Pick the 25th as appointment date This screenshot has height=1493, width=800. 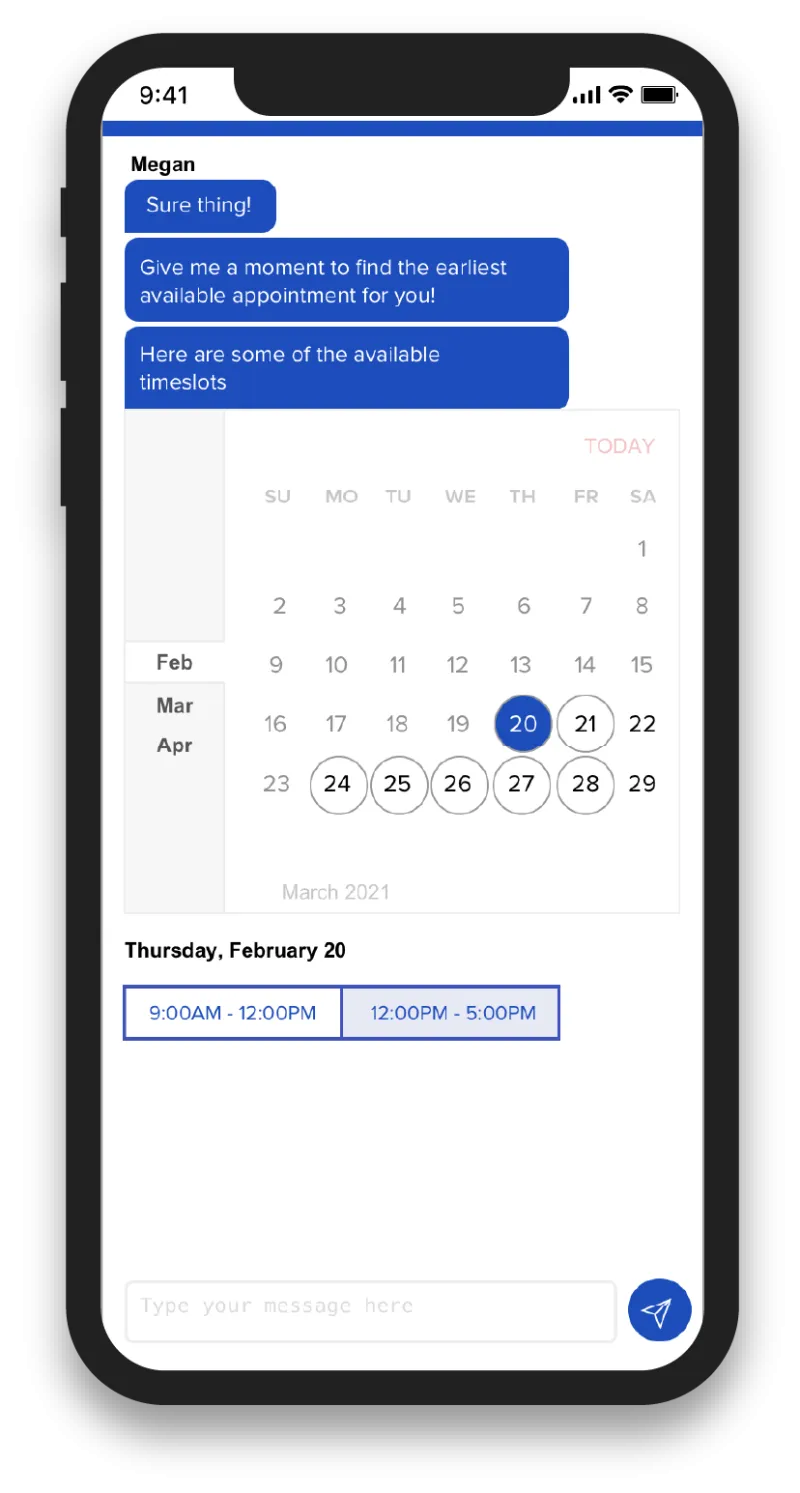click(398, 784)
